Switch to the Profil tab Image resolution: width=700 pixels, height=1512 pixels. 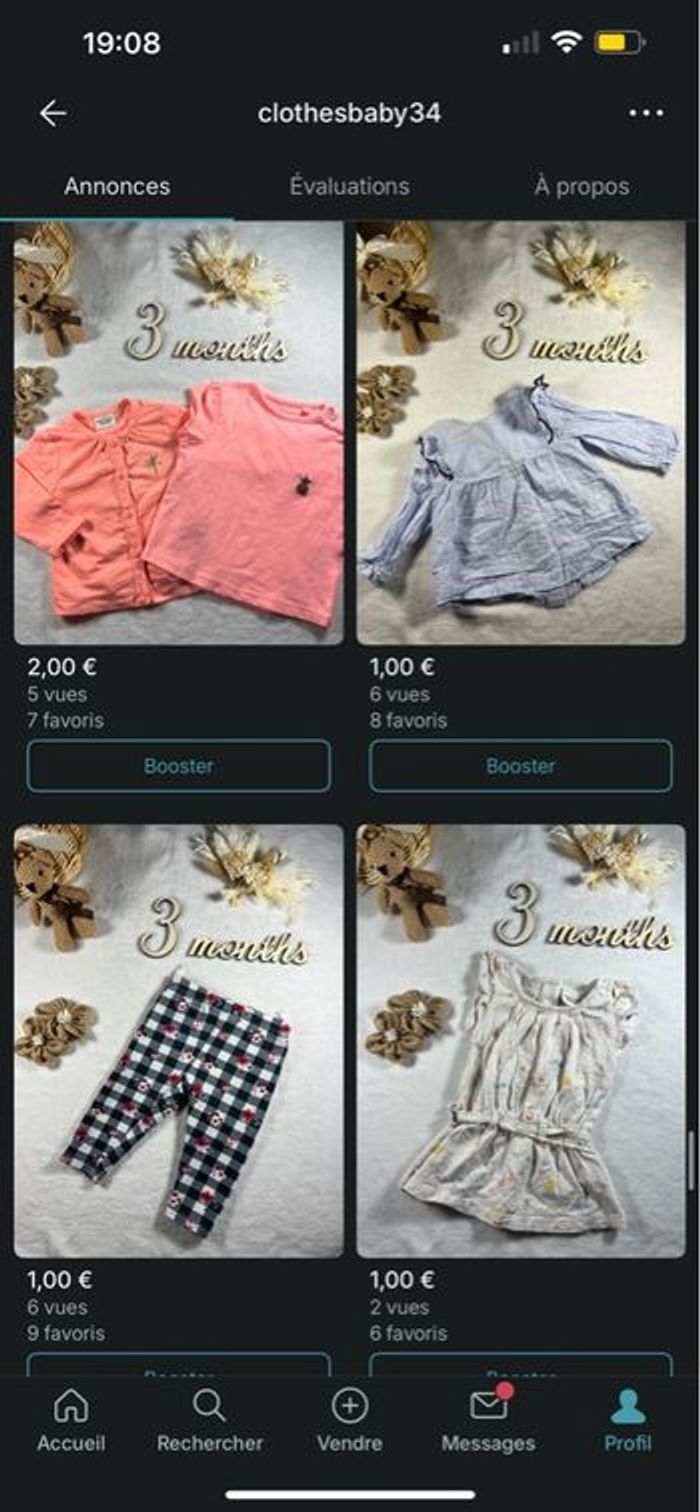628,1421
